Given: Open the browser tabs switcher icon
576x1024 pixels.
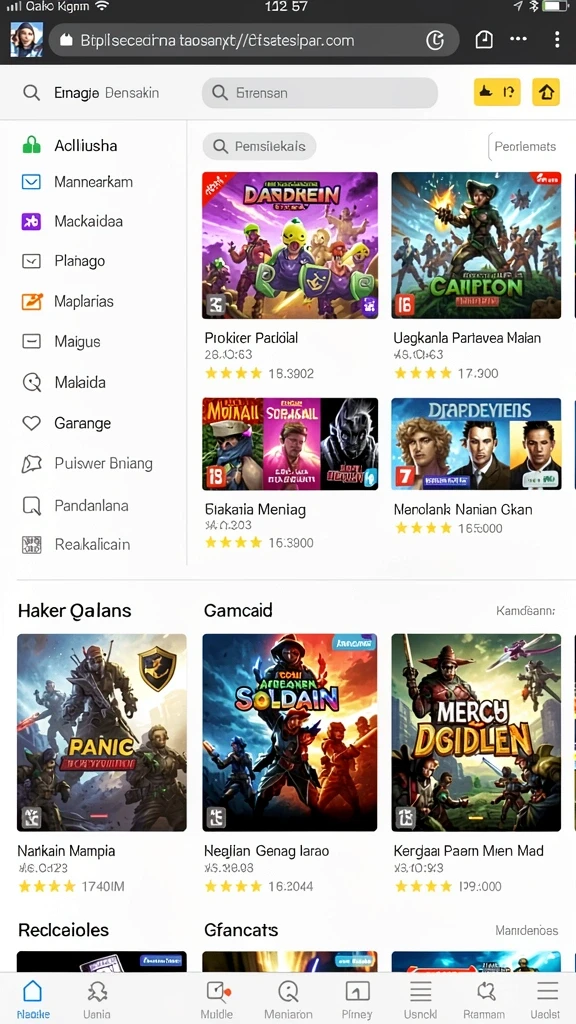Looking at the screenshot, I should click(x=484, y=40).
